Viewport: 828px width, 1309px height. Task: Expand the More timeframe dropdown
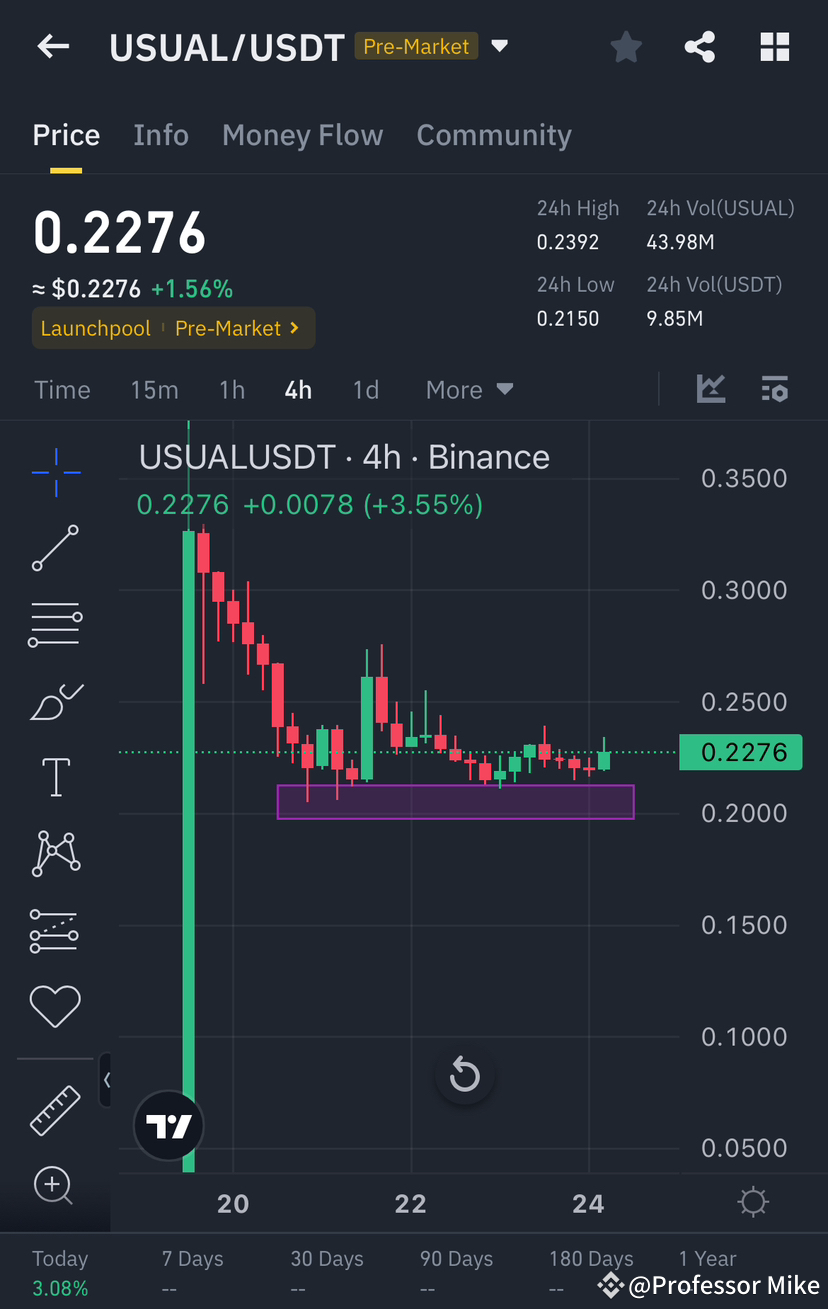point(469,389)
